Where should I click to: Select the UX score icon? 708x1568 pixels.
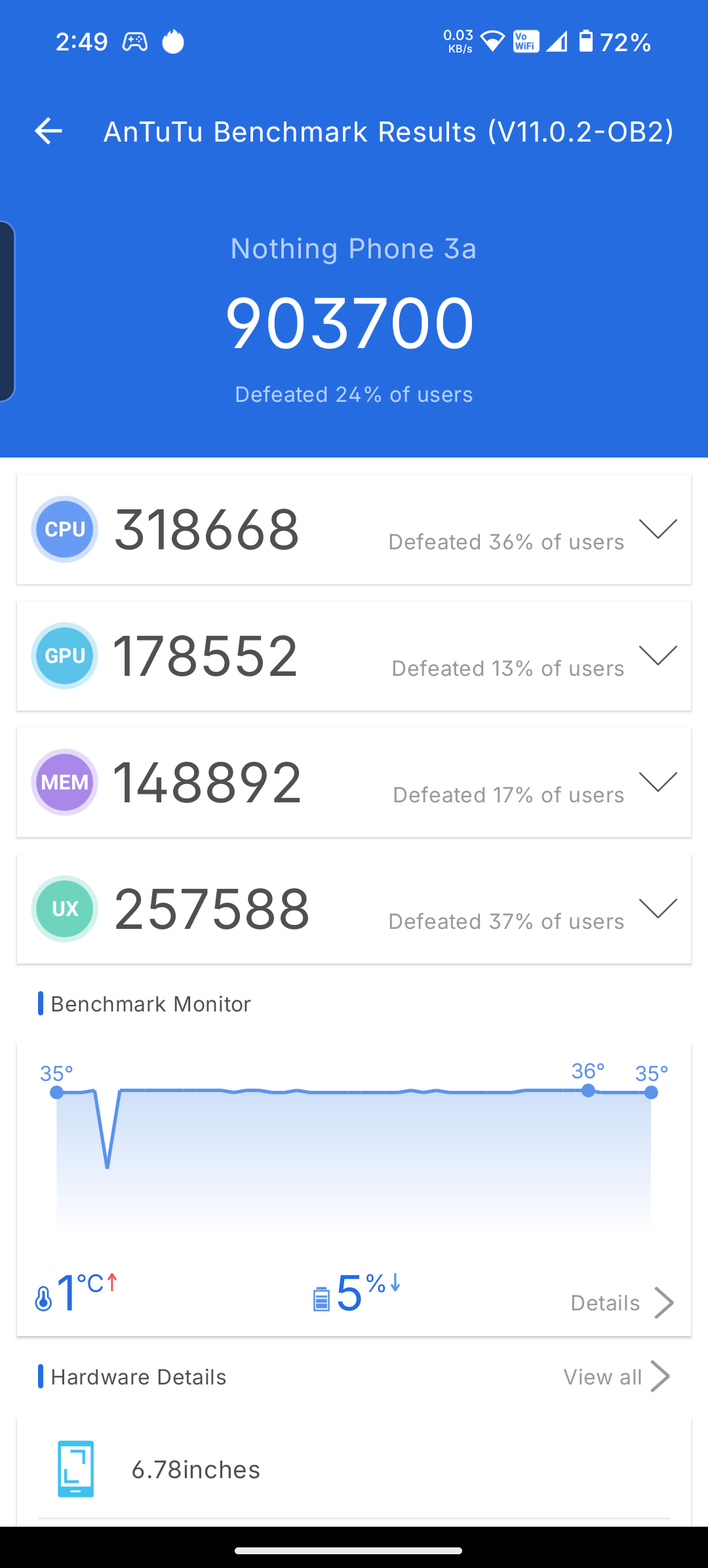(64, 909)
